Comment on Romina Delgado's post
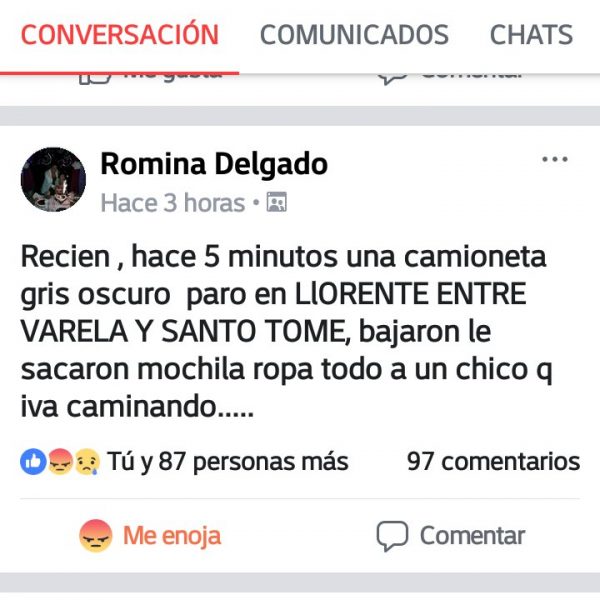Image resolution: width=600 pixels, height=600 pixels. [x=450, y=536]
